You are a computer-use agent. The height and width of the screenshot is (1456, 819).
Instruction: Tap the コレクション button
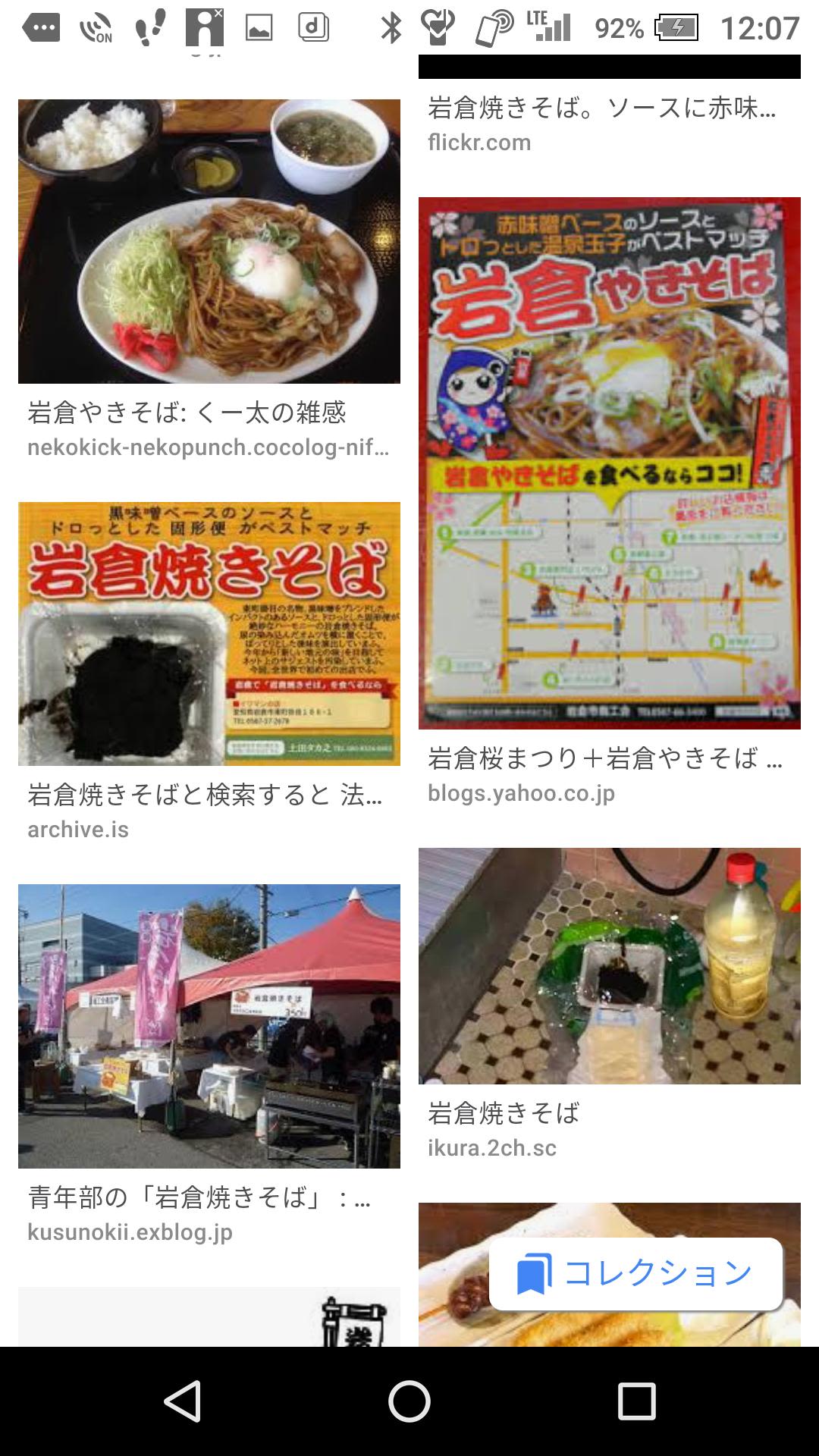tap(635, 1274)
